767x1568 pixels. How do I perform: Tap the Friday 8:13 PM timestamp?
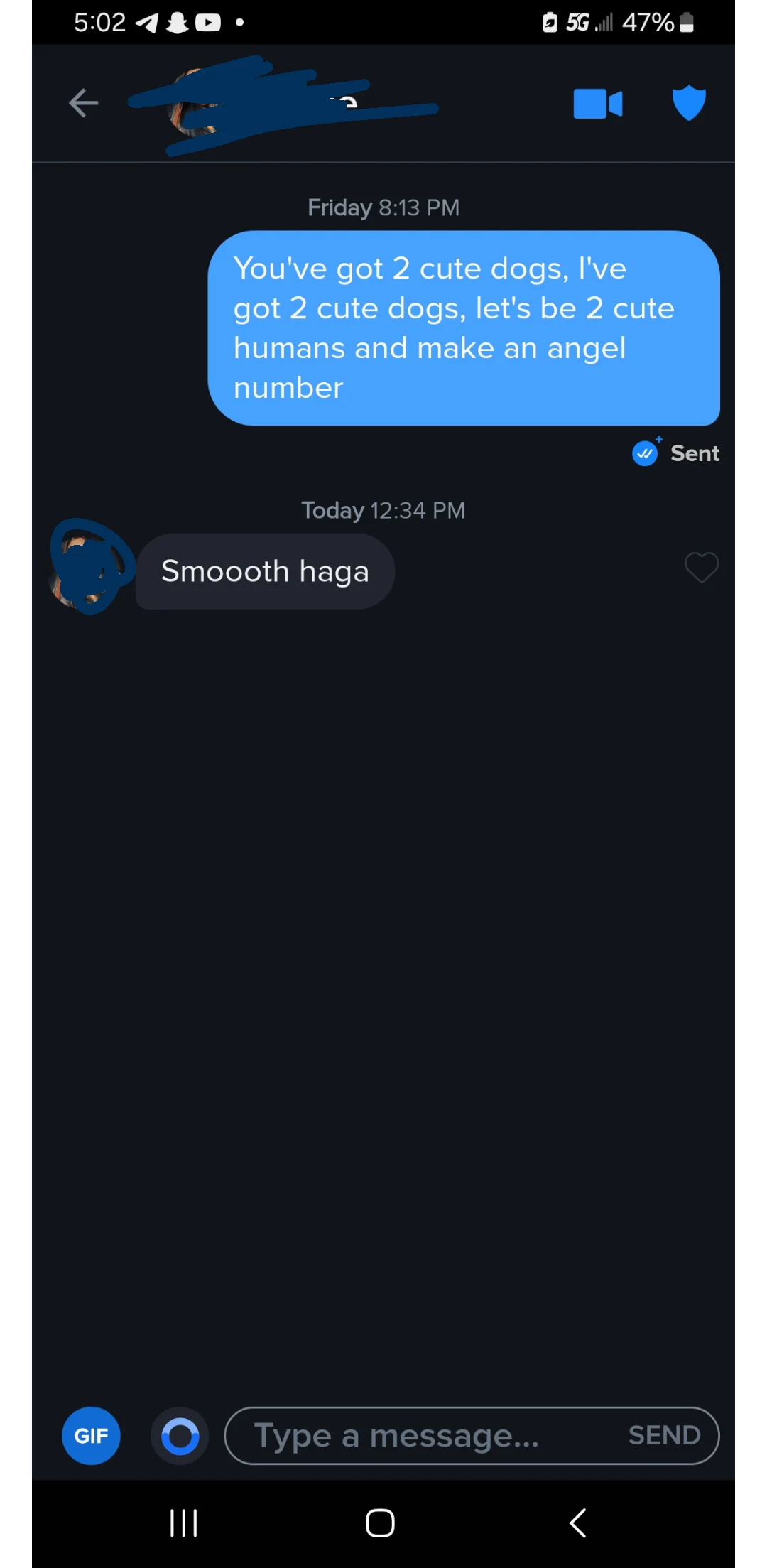click(x=383, y=207)
